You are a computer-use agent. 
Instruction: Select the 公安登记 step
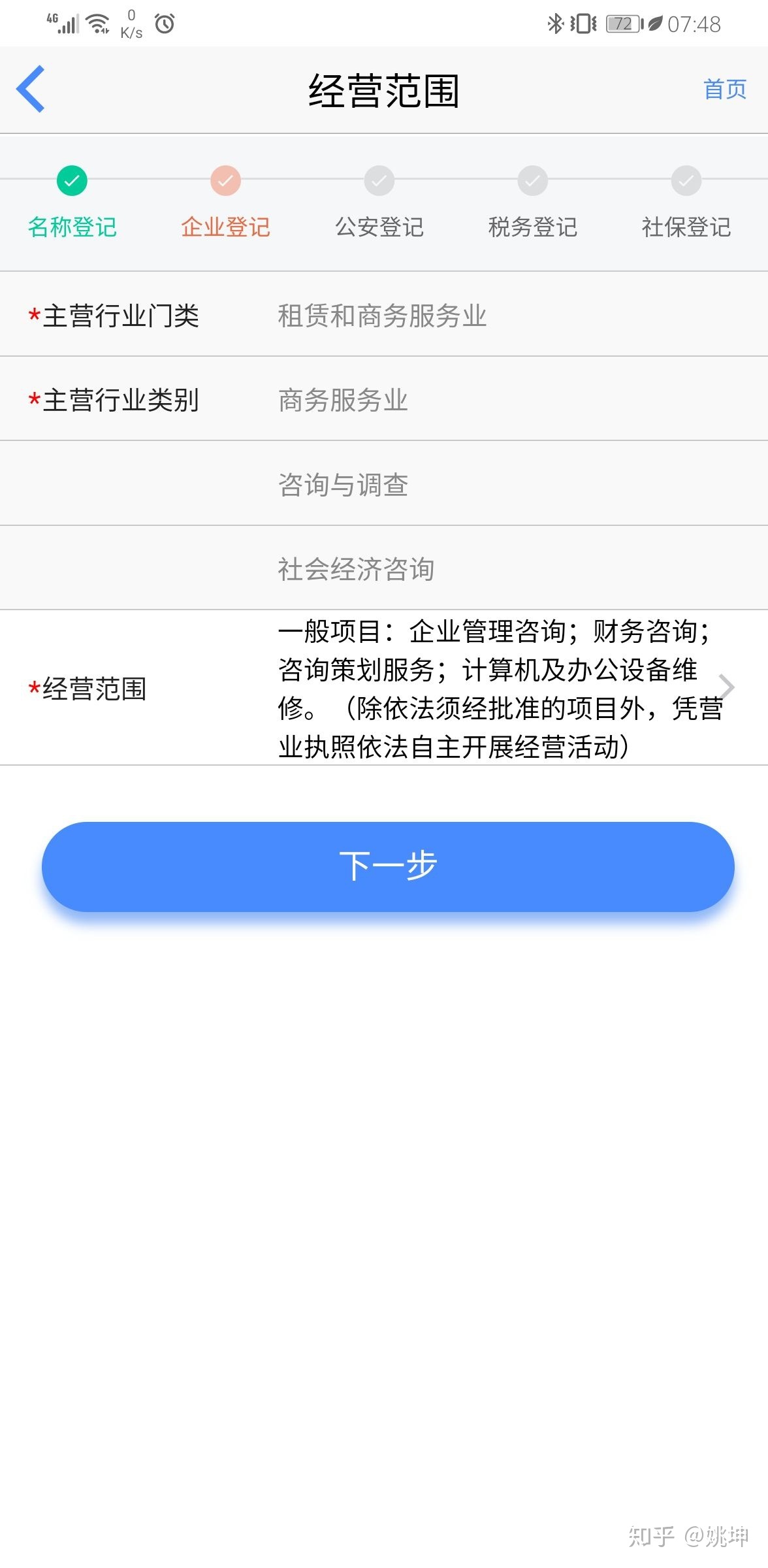[379, 203]
